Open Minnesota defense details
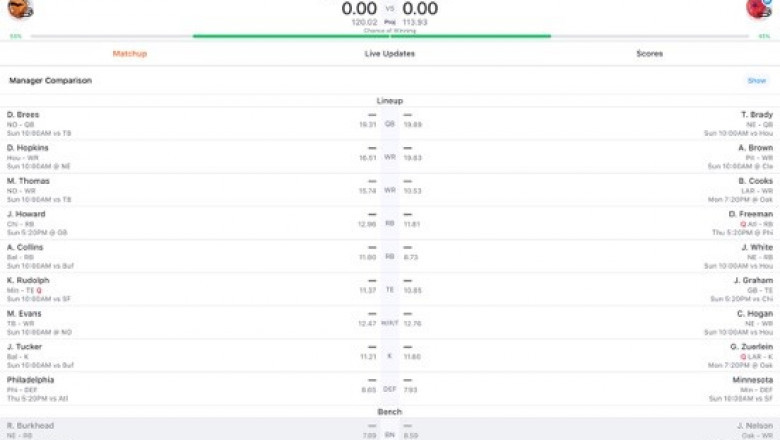 [x=753, y=380]
